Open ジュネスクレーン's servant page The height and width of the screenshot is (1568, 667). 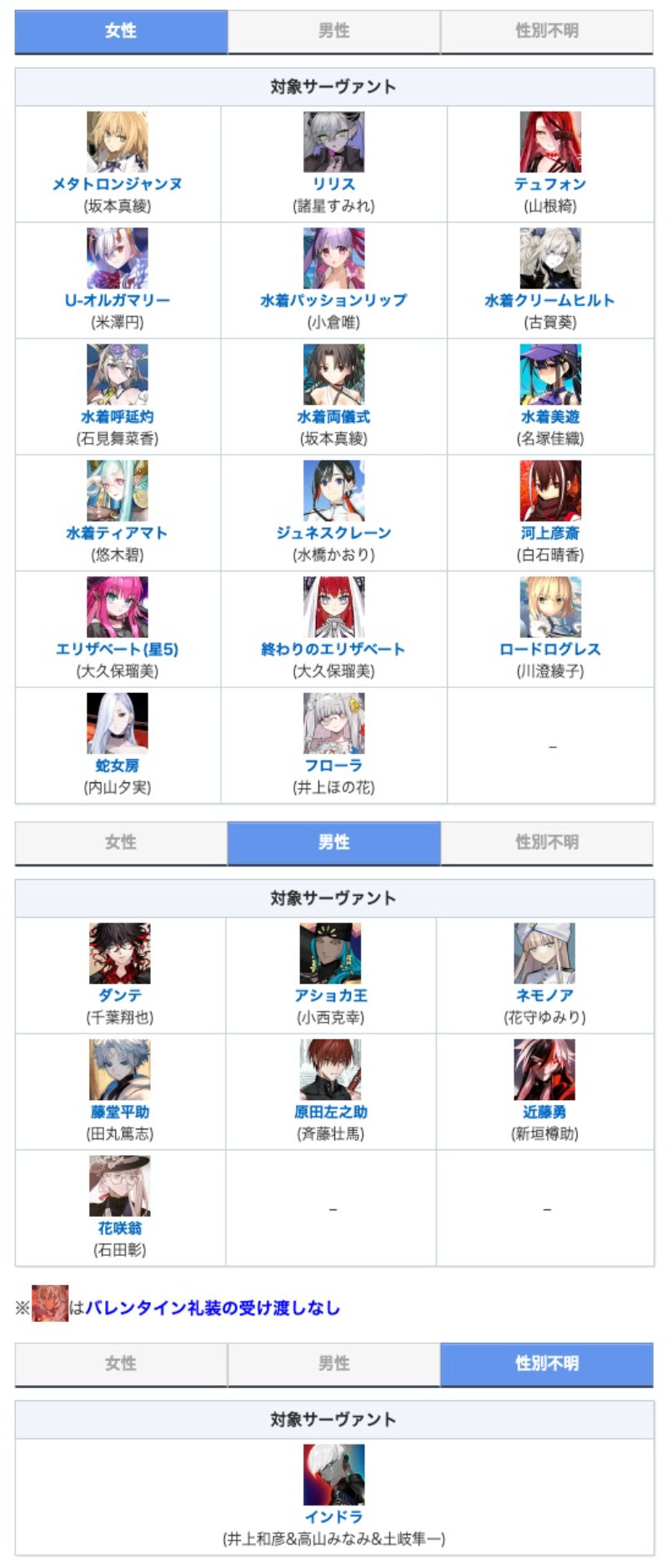[333, 533]
